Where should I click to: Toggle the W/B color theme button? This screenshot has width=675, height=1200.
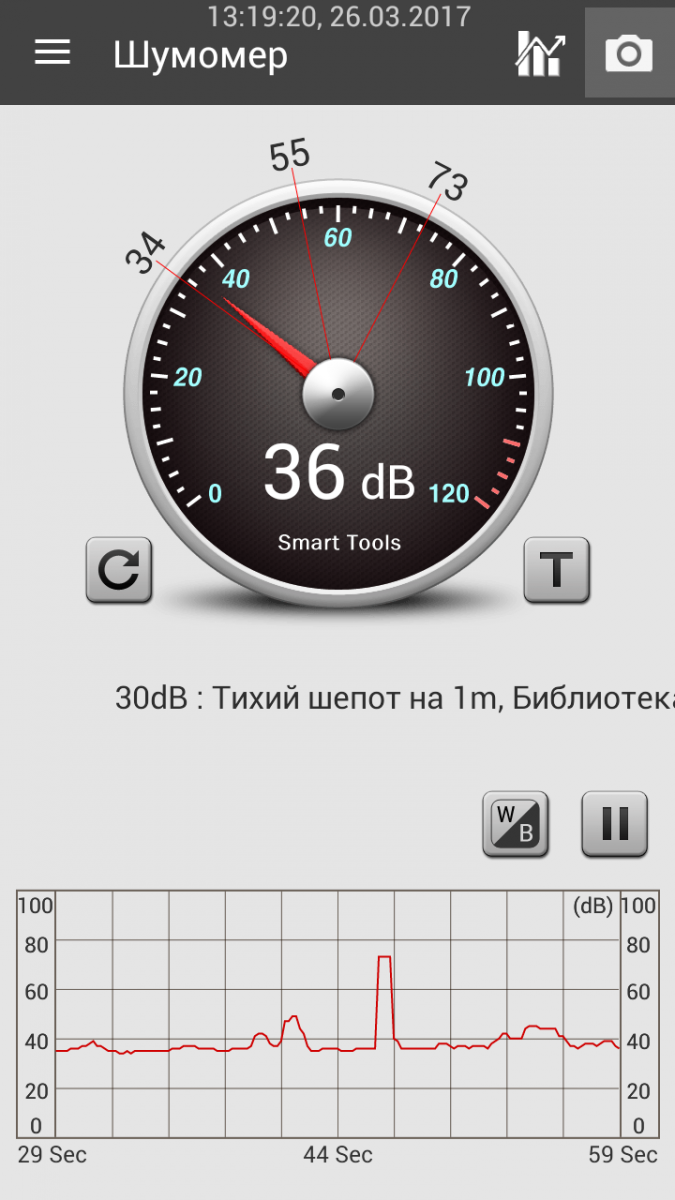(x=516, y=825)
